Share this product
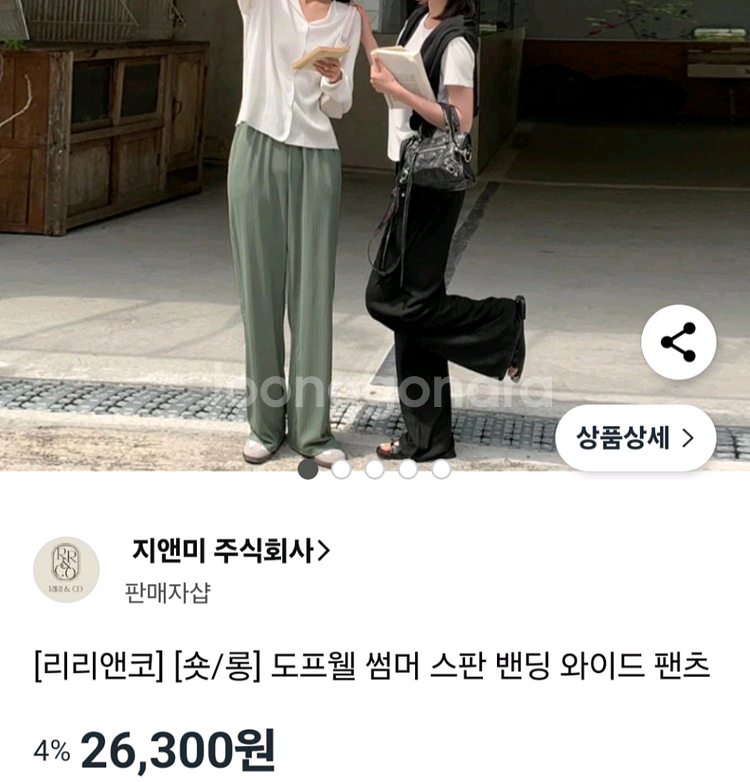The image size is (750, 782). pyautogui.click(x=678, y=342)
